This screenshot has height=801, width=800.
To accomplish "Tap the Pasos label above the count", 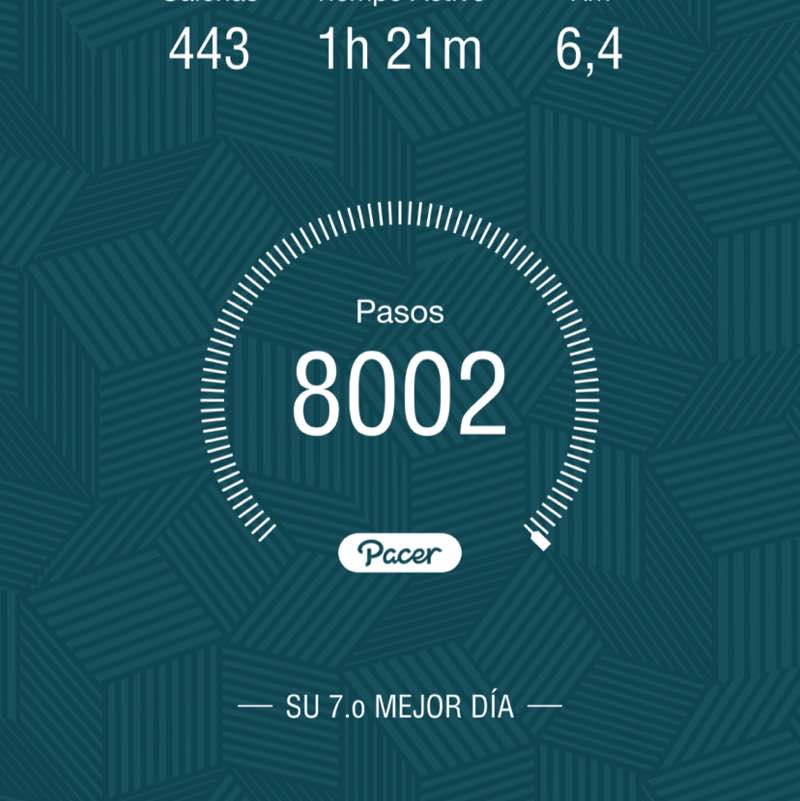I will click(399, 312).
